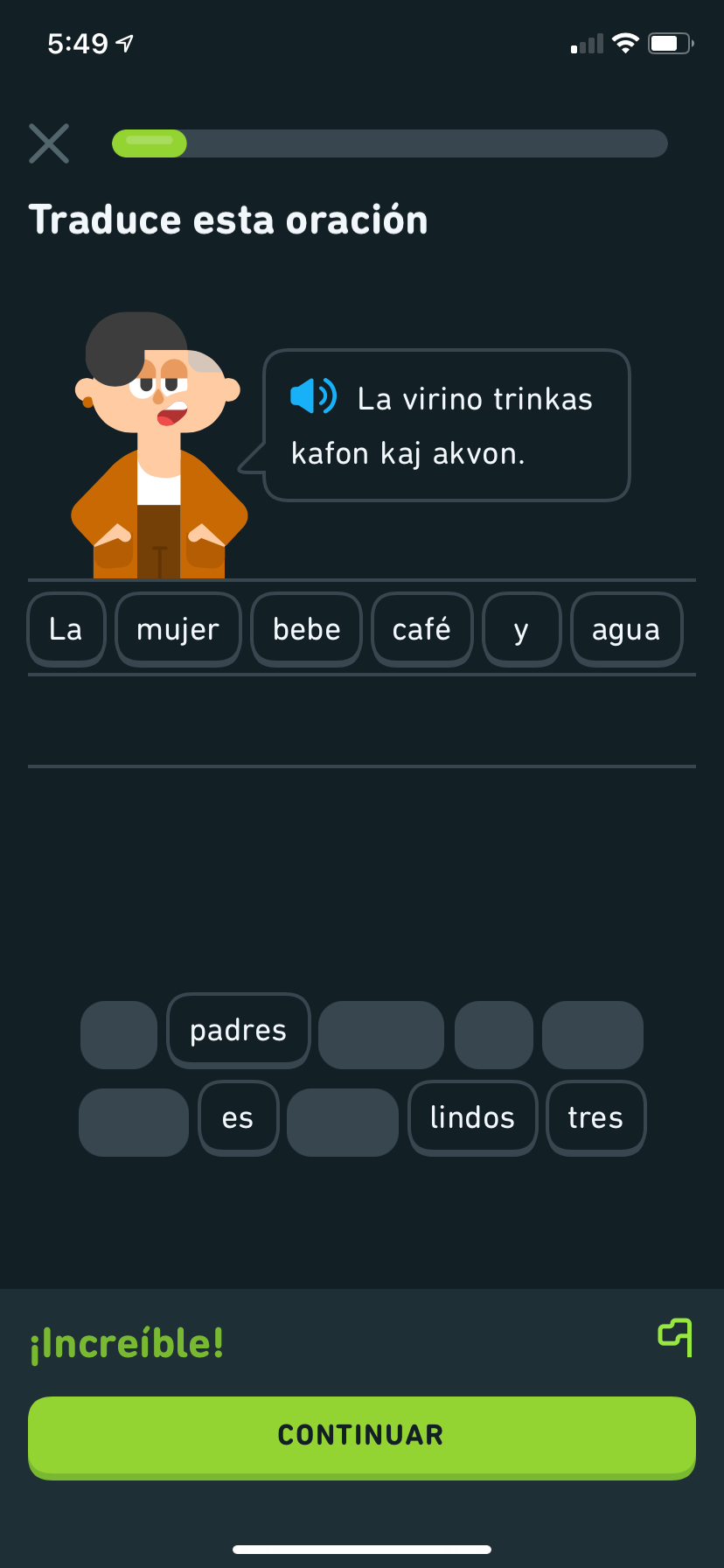Tap the 'agua' word chip
The width and height of the screenshot is (724, 1568).
click(x=626, y=628)
